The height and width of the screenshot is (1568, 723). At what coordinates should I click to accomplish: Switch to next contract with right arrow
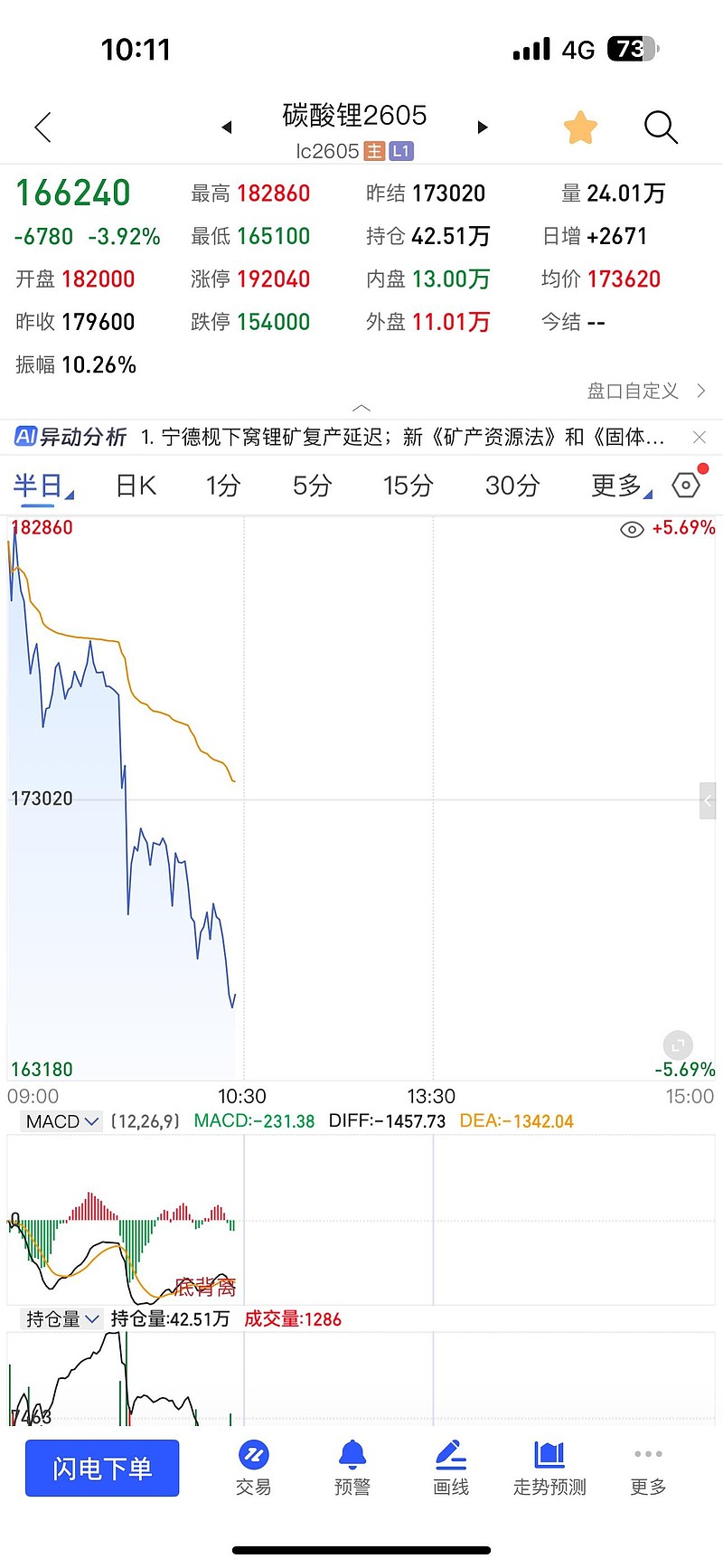tap(483, 128)
